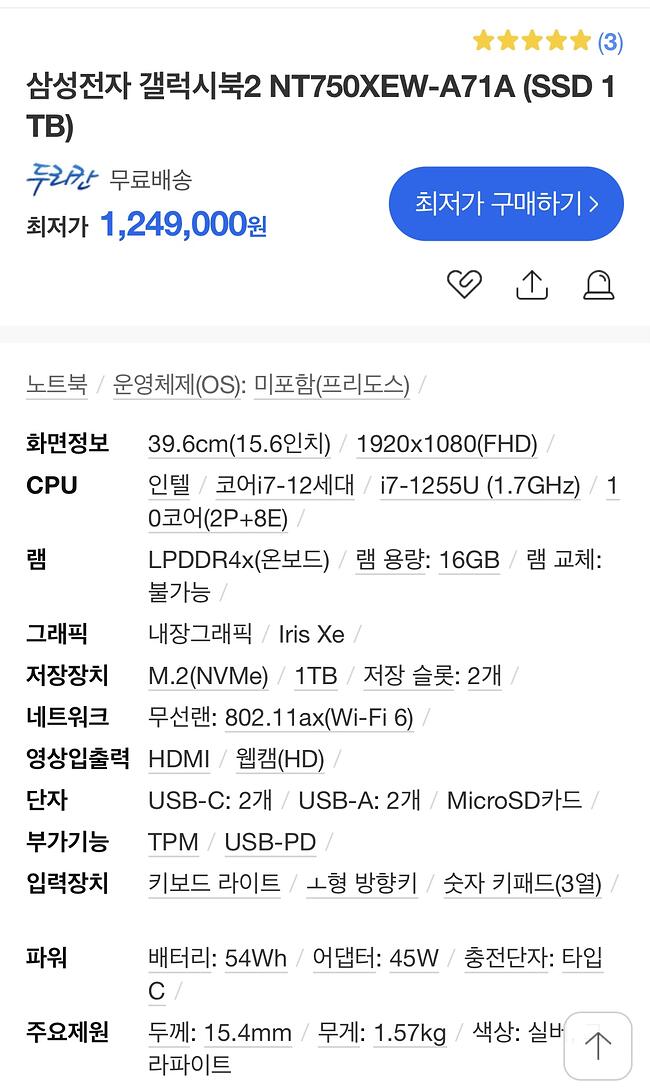Tap the 숫자 키패드(3열) link
This screenshot has height=1090, width=650.
point(523,884)
